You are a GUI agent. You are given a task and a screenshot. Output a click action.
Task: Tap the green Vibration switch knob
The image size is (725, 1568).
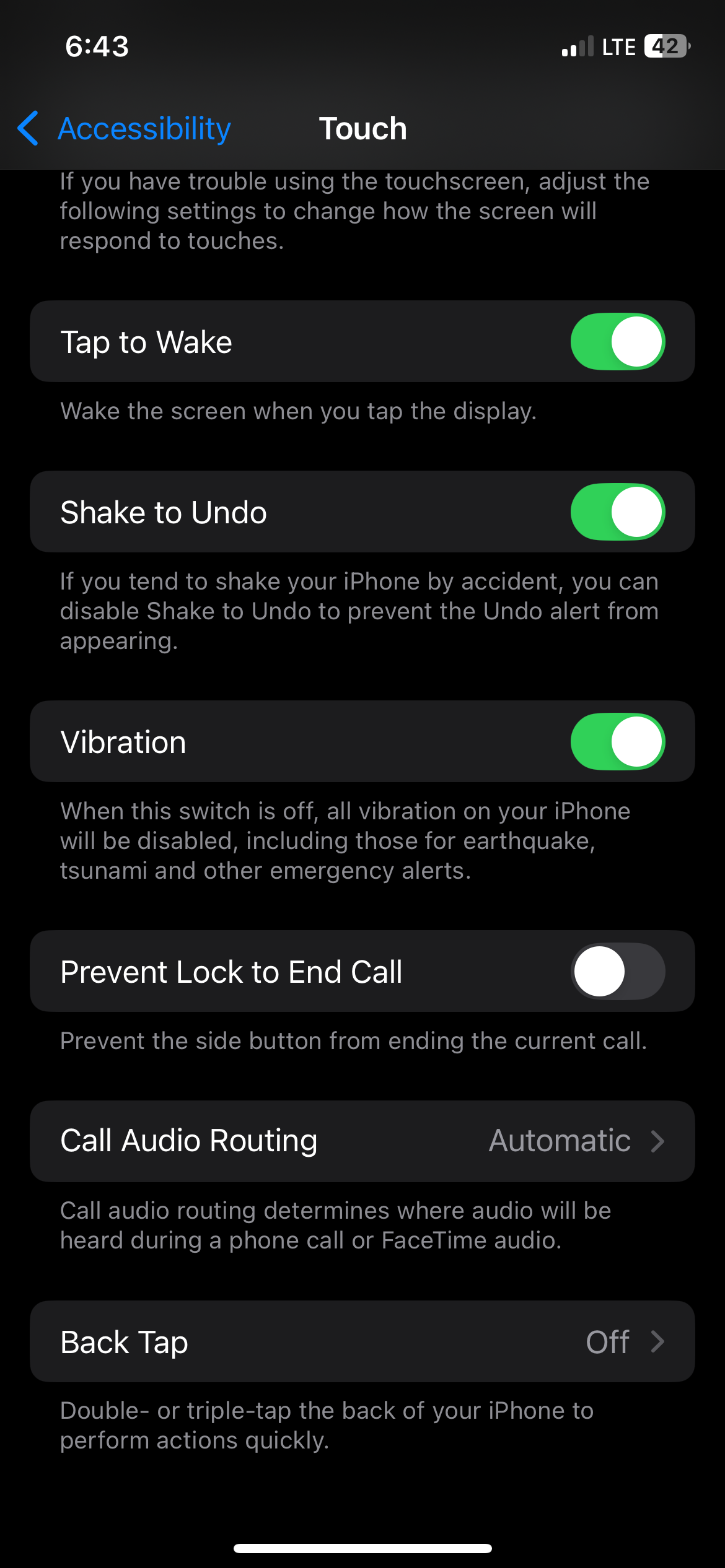[633, 741]
